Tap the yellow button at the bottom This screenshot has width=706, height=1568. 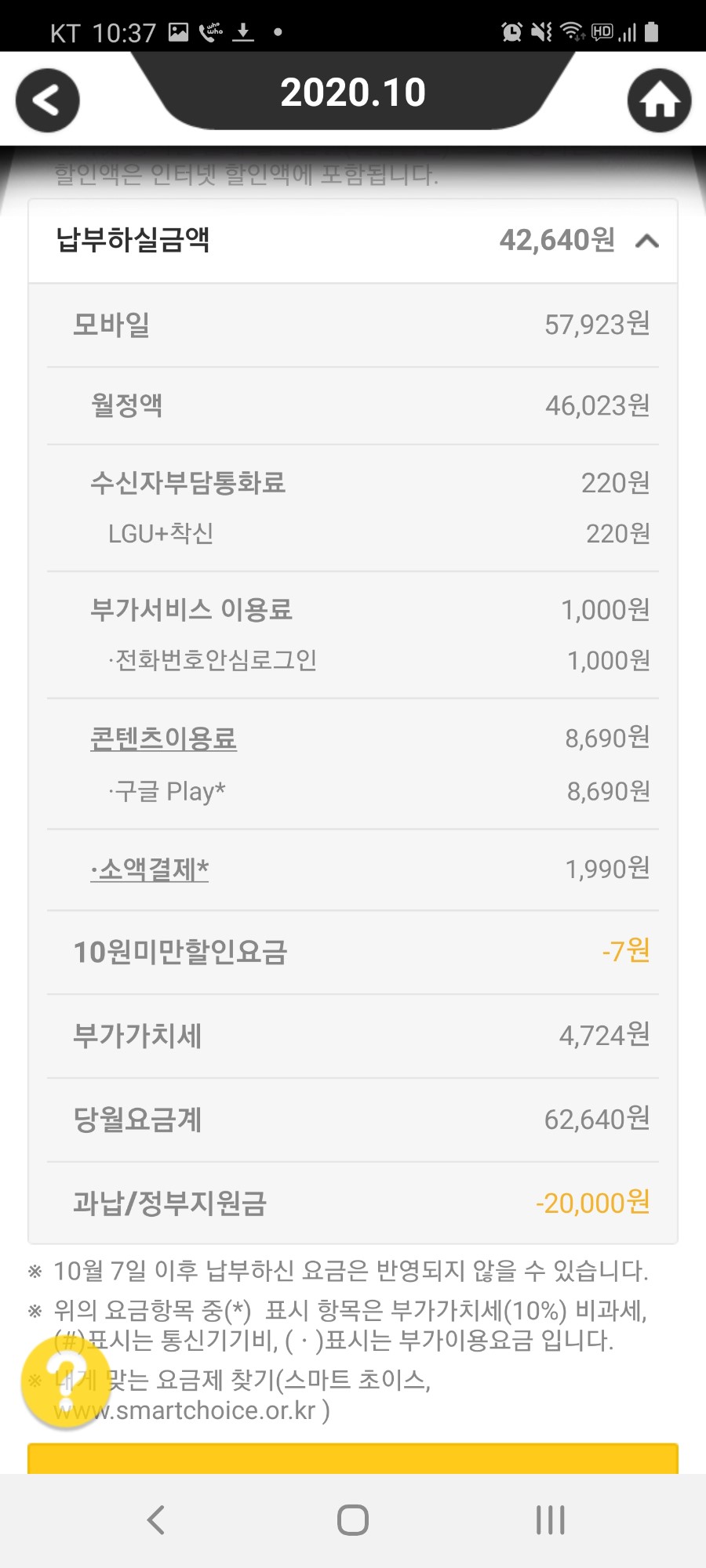tap(353, 1458)
